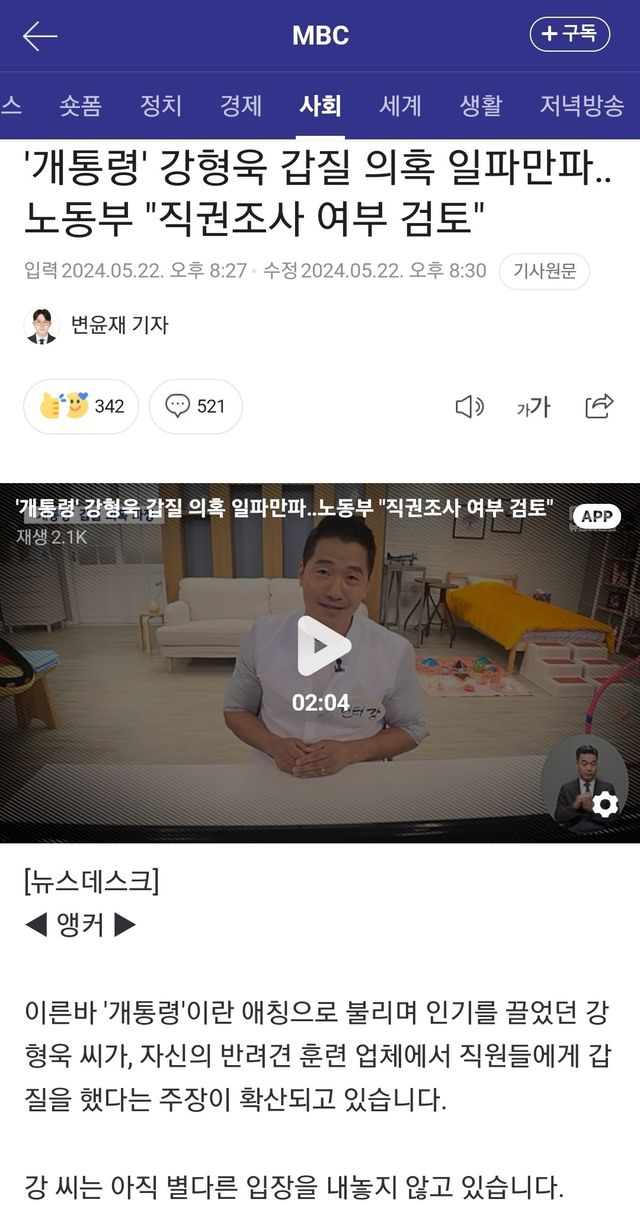React to the article with 342 reactions
The height and width of the screenshot is (1205, 640).
coord(81,406)
